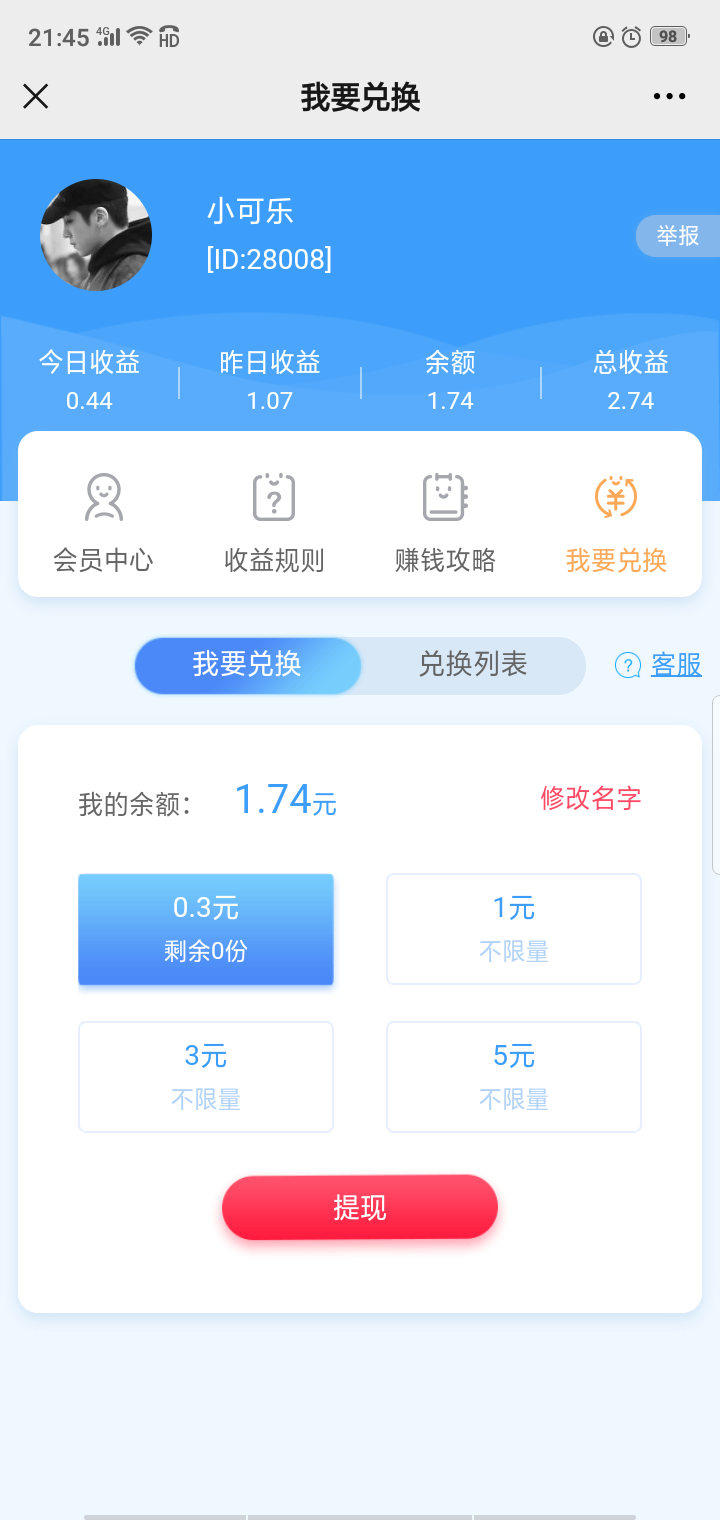This screenshot has width=720, height=1520.
Task: Open the three-dot more options menu
Action: click(668, 96)
